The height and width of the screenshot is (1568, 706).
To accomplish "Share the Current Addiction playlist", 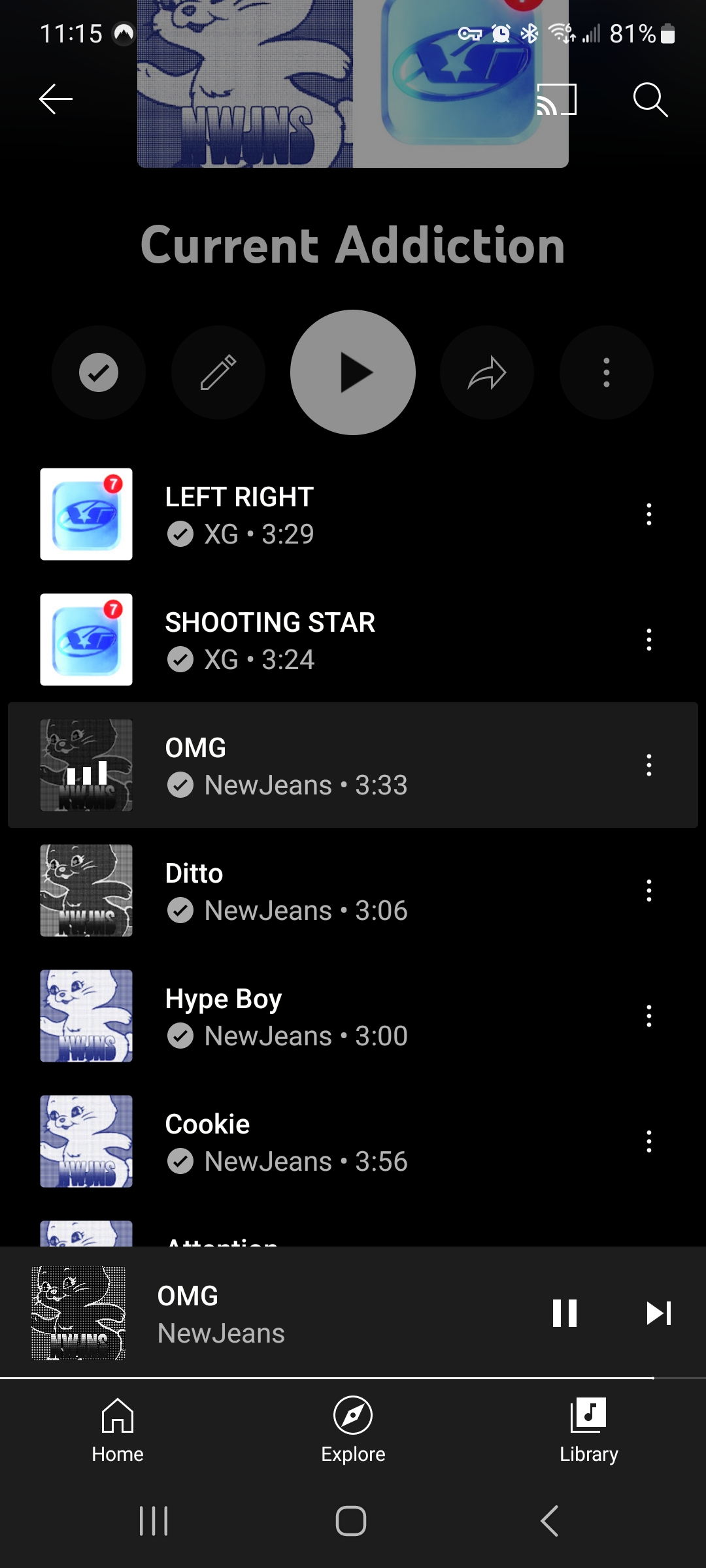I will (x=487, y=372).
